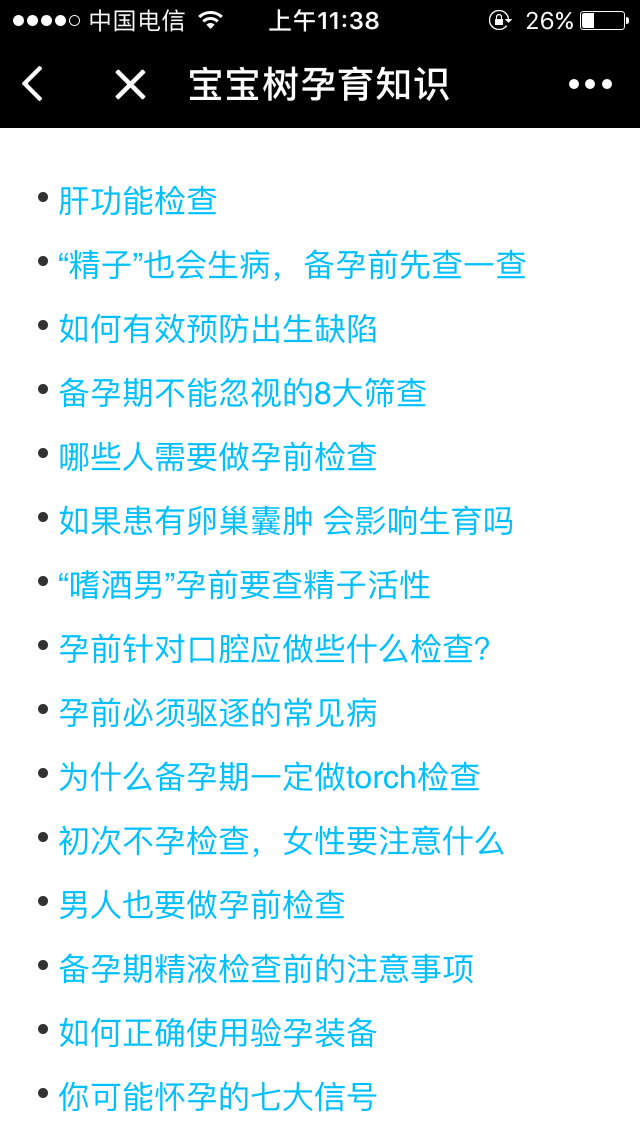Open the 肝功能检查 article

tap(138, 201)
